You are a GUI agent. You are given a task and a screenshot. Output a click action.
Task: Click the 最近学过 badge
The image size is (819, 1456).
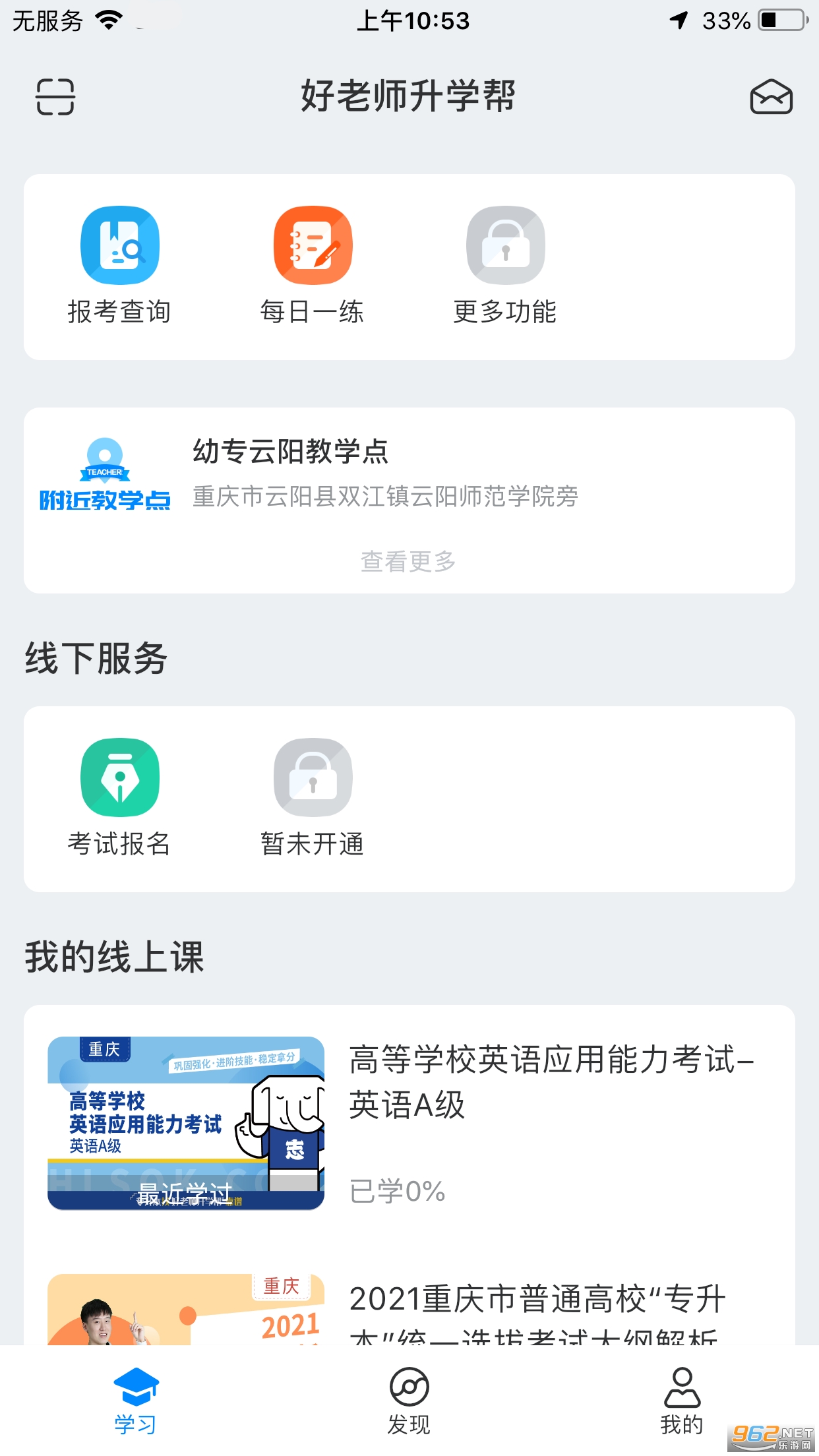[x=187, y=1192]
